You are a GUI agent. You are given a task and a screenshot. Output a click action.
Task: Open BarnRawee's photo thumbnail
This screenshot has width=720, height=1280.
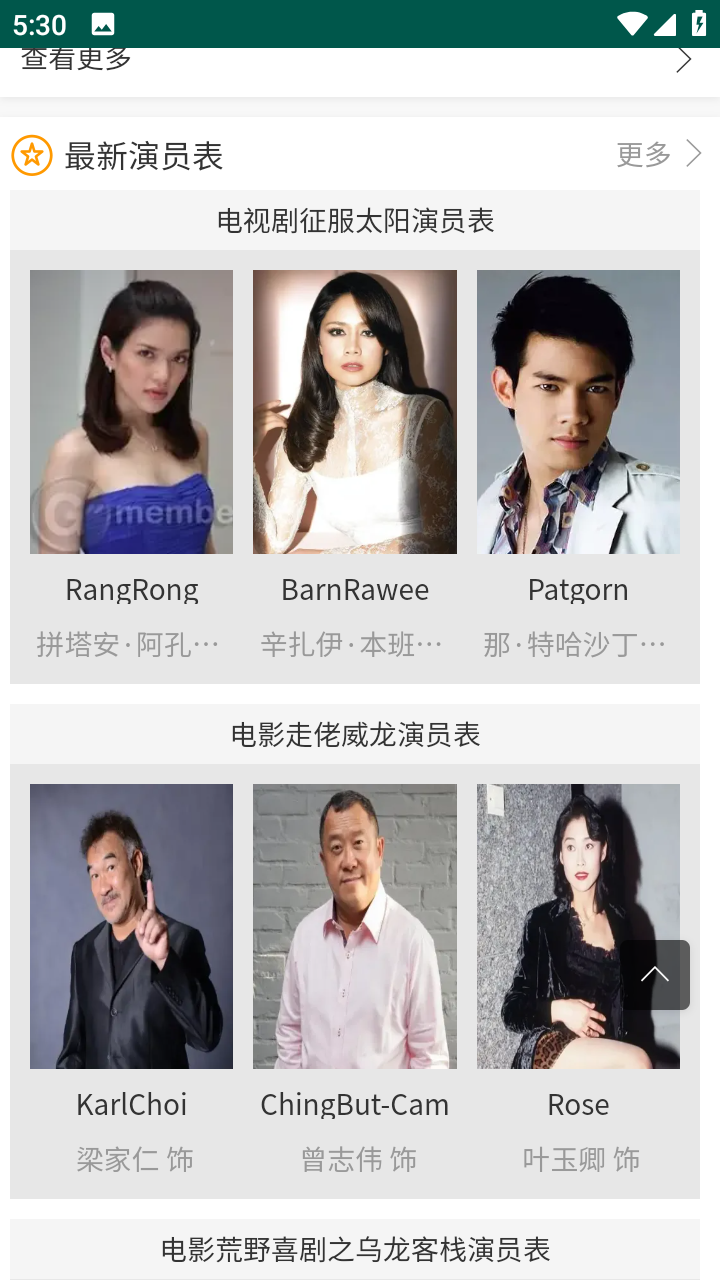pyautogui.click(x=354, y=411)
